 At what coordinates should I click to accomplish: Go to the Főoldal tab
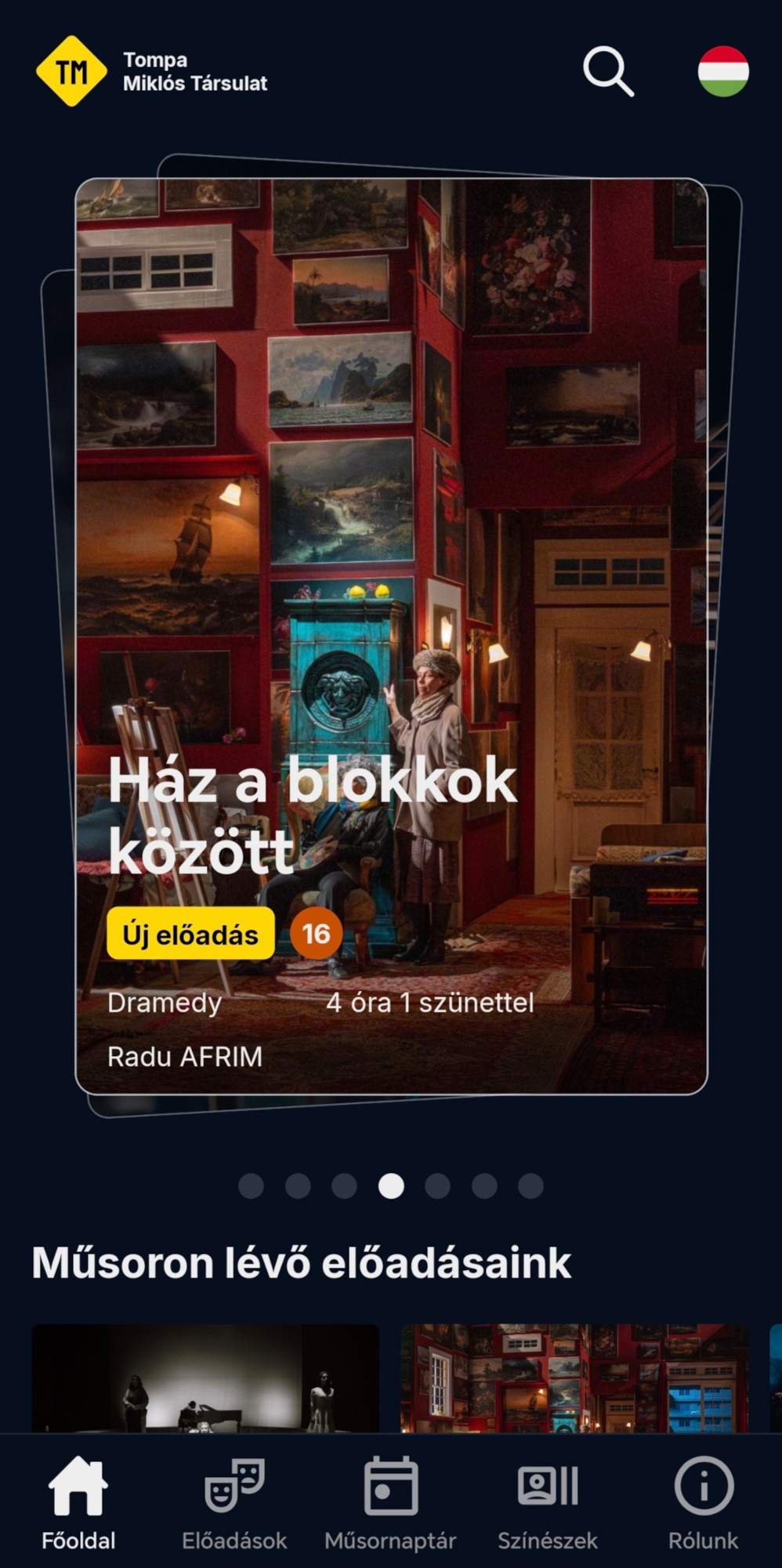click(x=78, y=1503)
